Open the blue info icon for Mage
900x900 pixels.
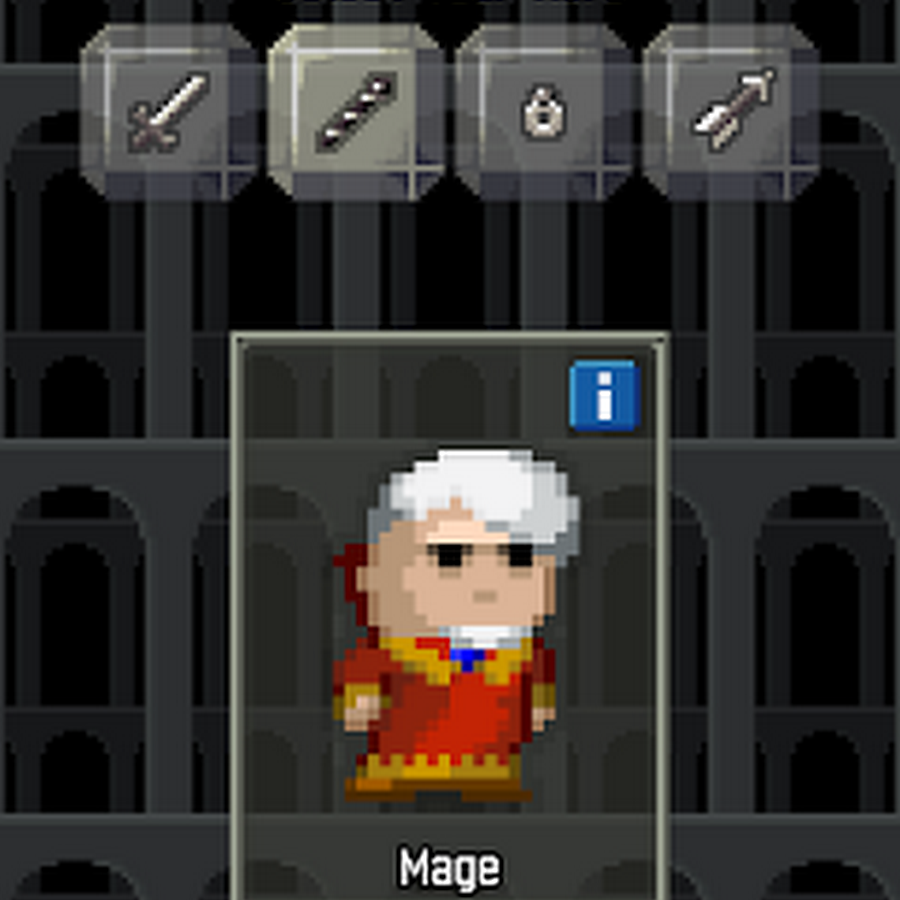603,396
